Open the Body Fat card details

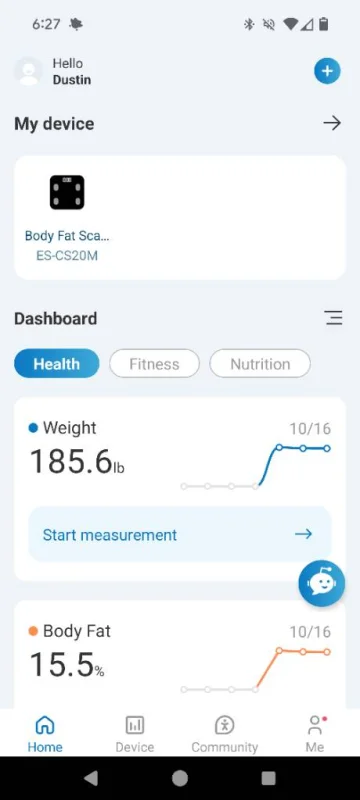pyautogui.click(x=179, y=656)
